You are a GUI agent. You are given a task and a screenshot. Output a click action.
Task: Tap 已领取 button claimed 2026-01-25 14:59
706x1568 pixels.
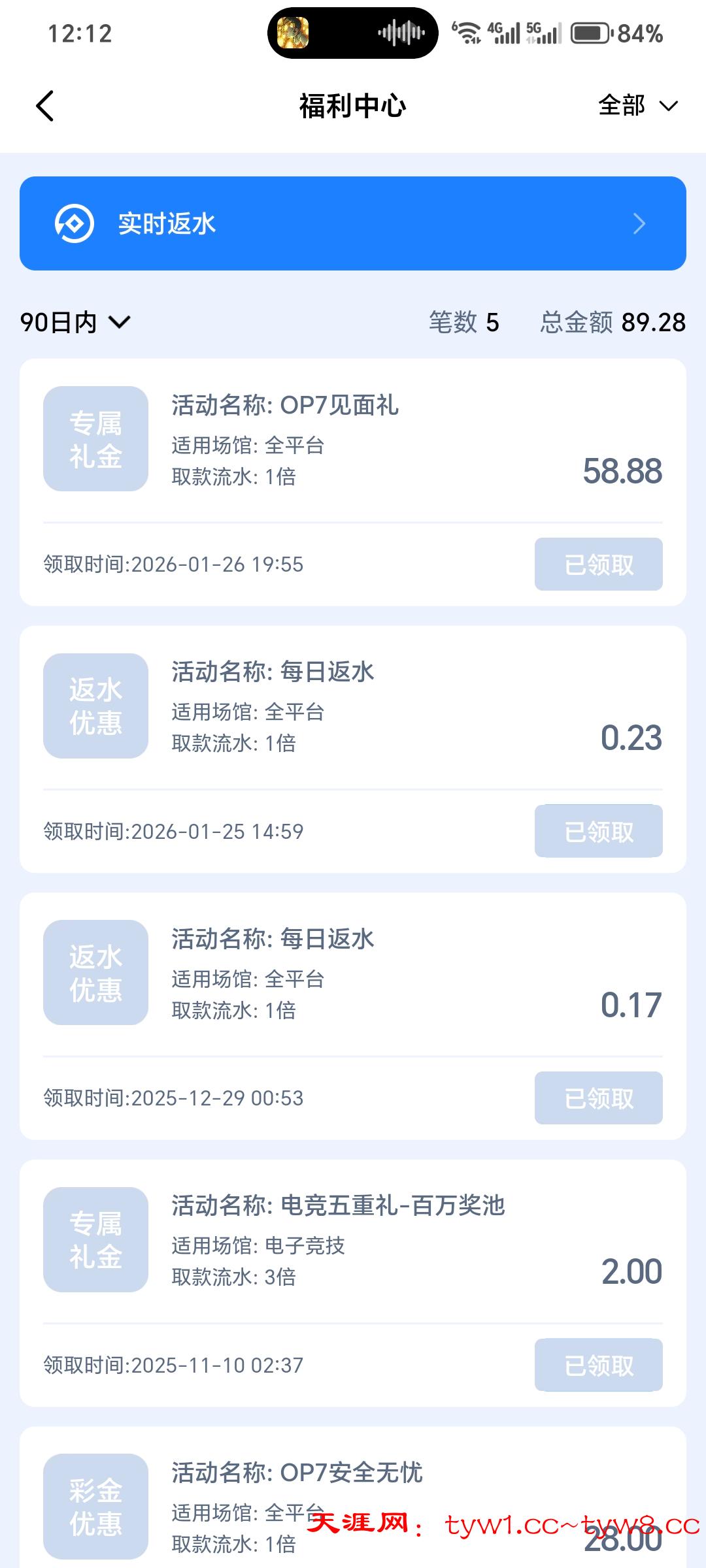598,831
